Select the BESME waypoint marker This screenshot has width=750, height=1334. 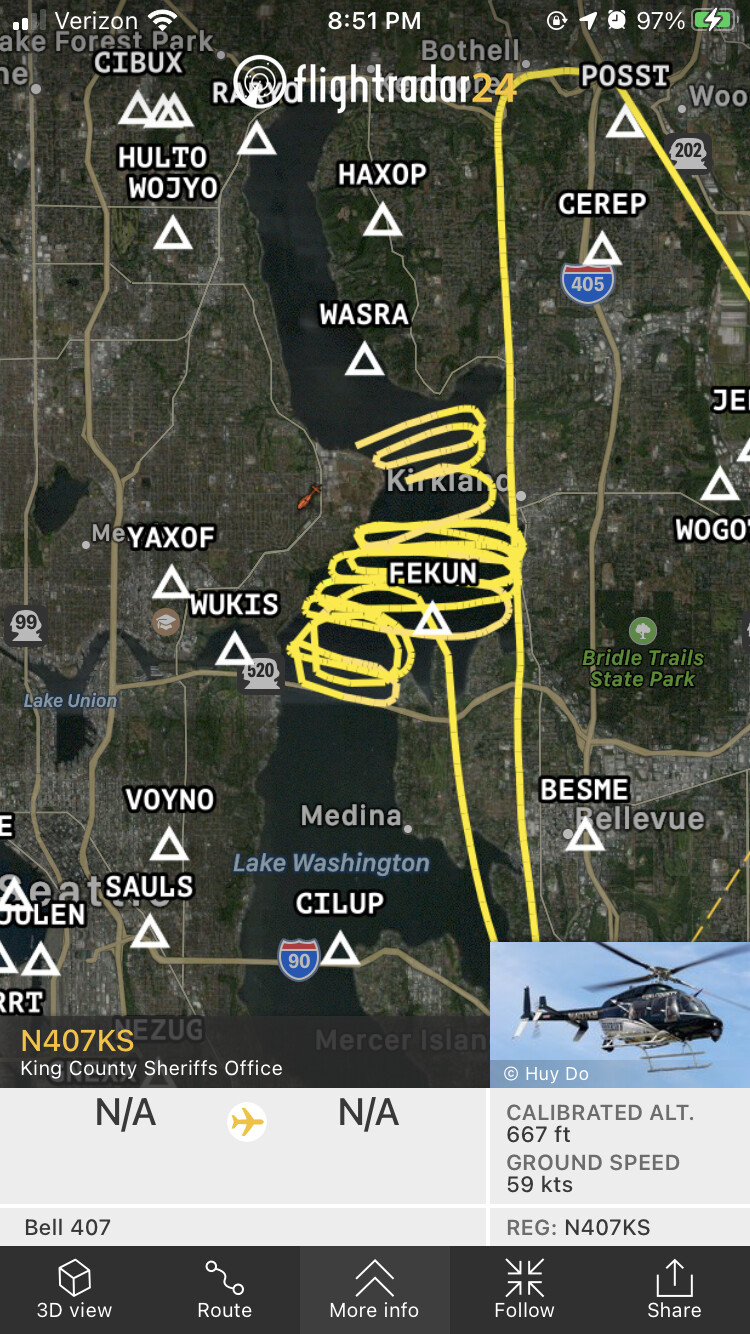coord(585,835)
